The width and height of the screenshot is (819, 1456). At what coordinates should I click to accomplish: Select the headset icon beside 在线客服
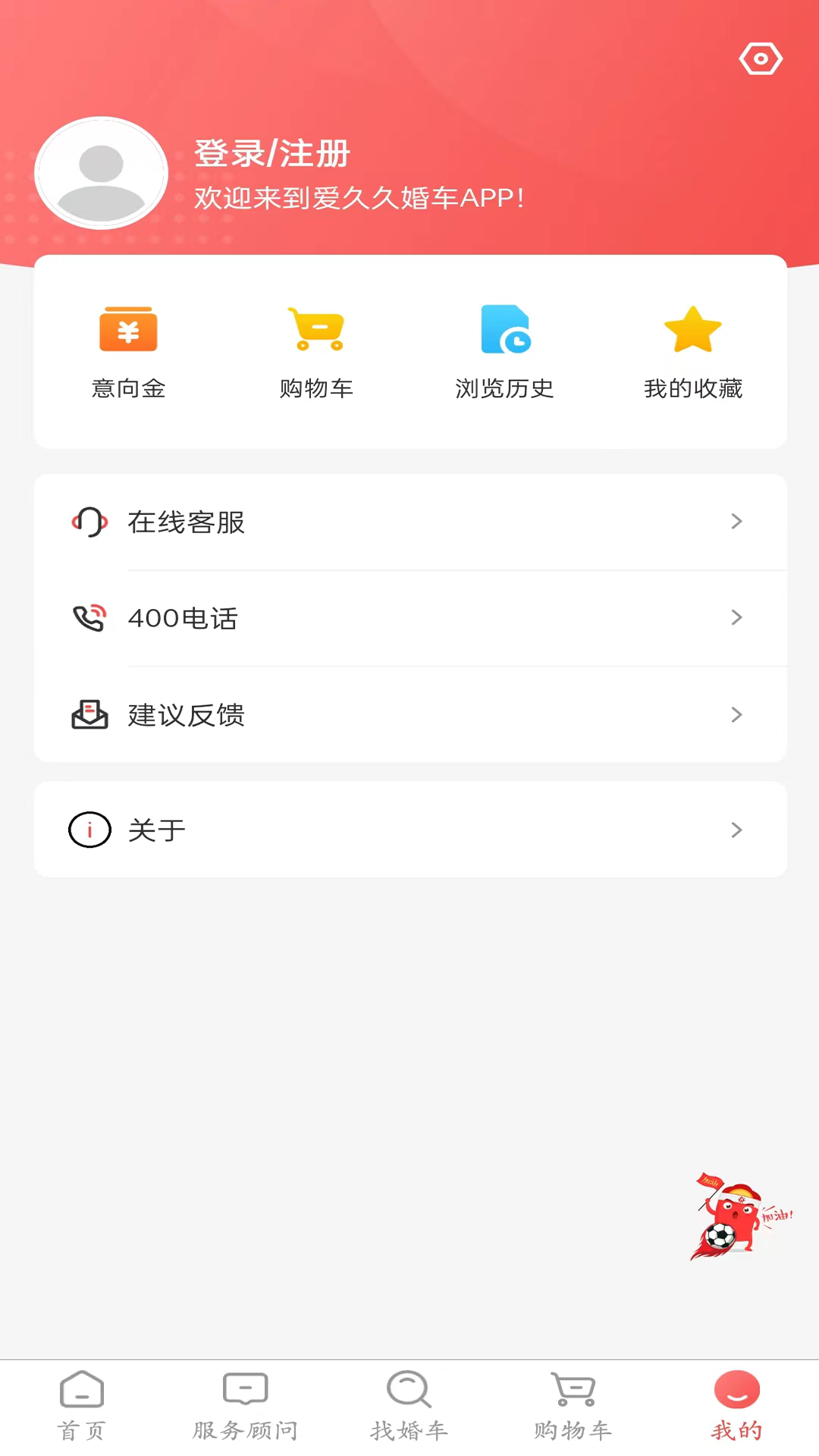pyautogui.click(x=89, y=521)
